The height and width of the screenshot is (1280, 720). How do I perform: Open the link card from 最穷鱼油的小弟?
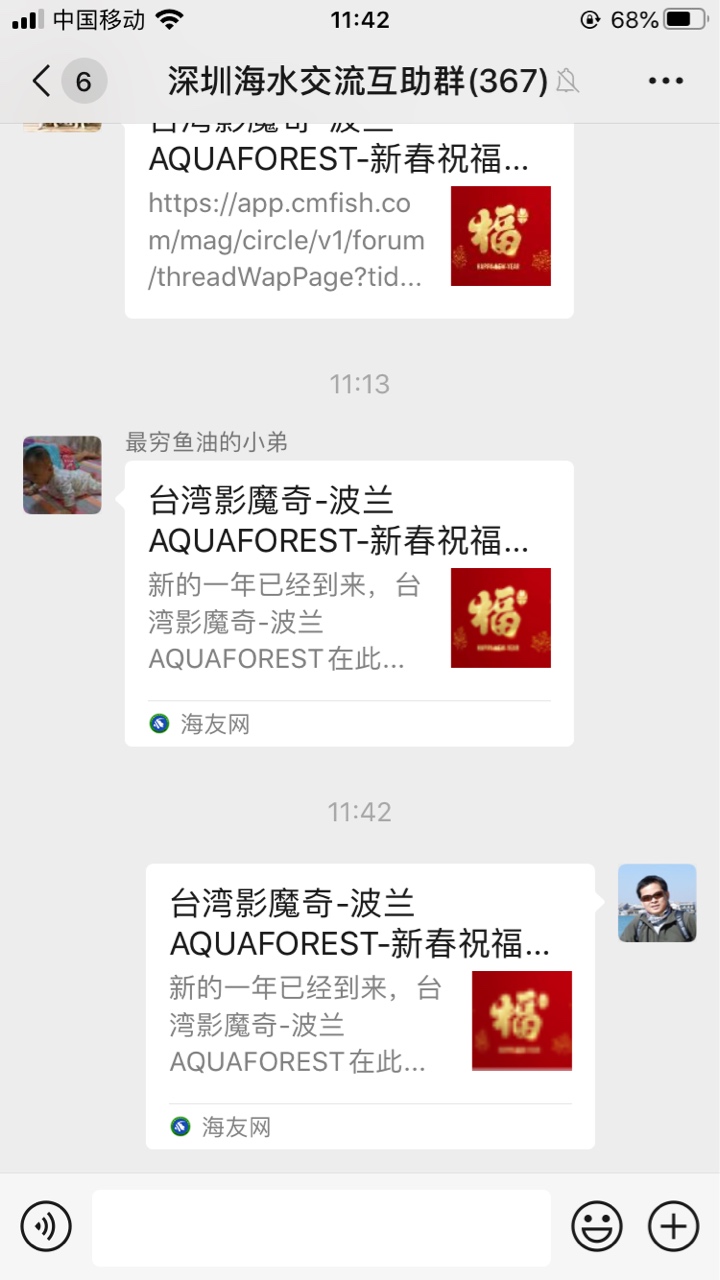pos(348,603)
